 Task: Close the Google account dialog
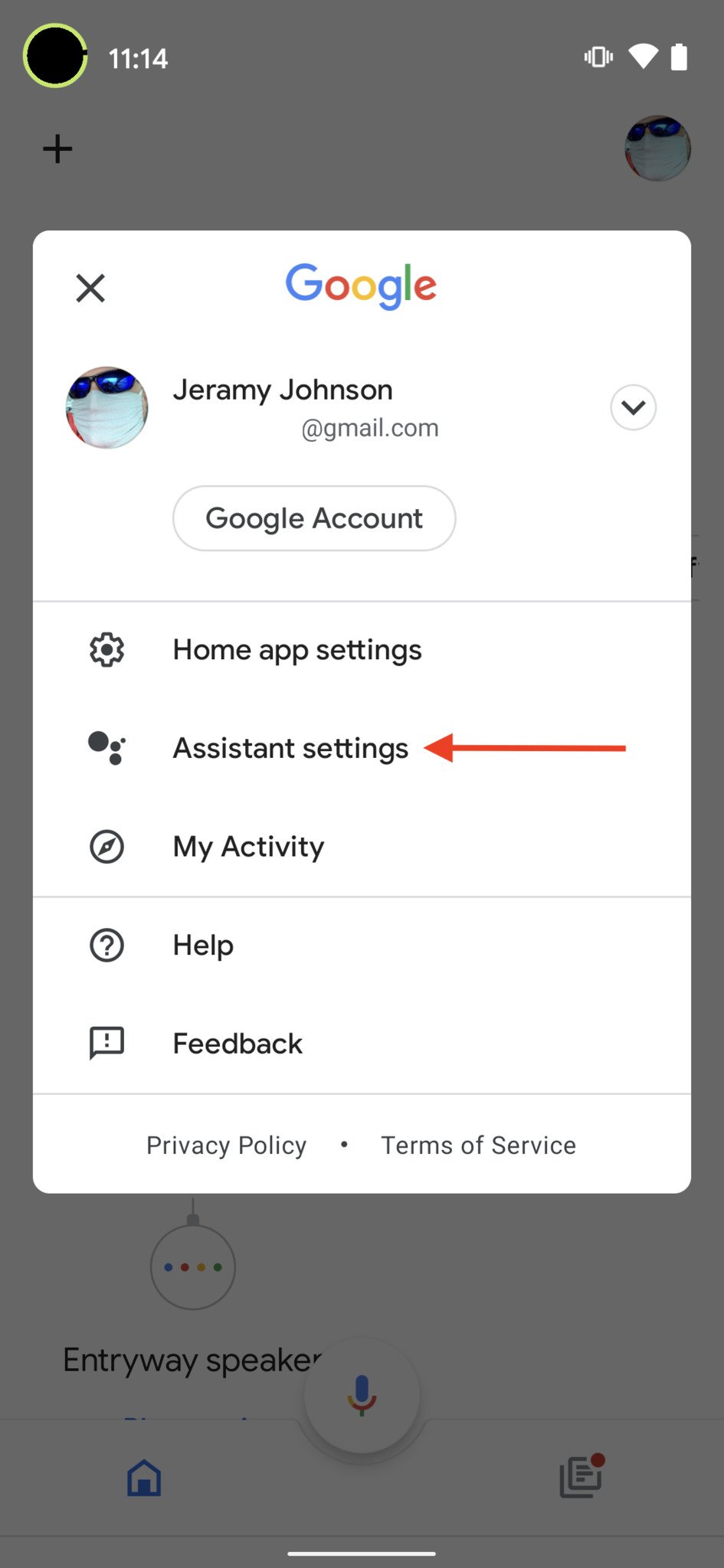click(90, 289)
